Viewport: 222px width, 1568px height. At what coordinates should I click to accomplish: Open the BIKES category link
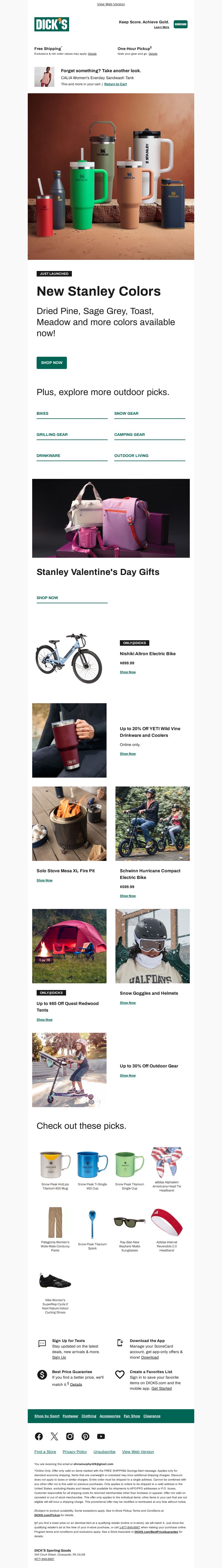42,413
